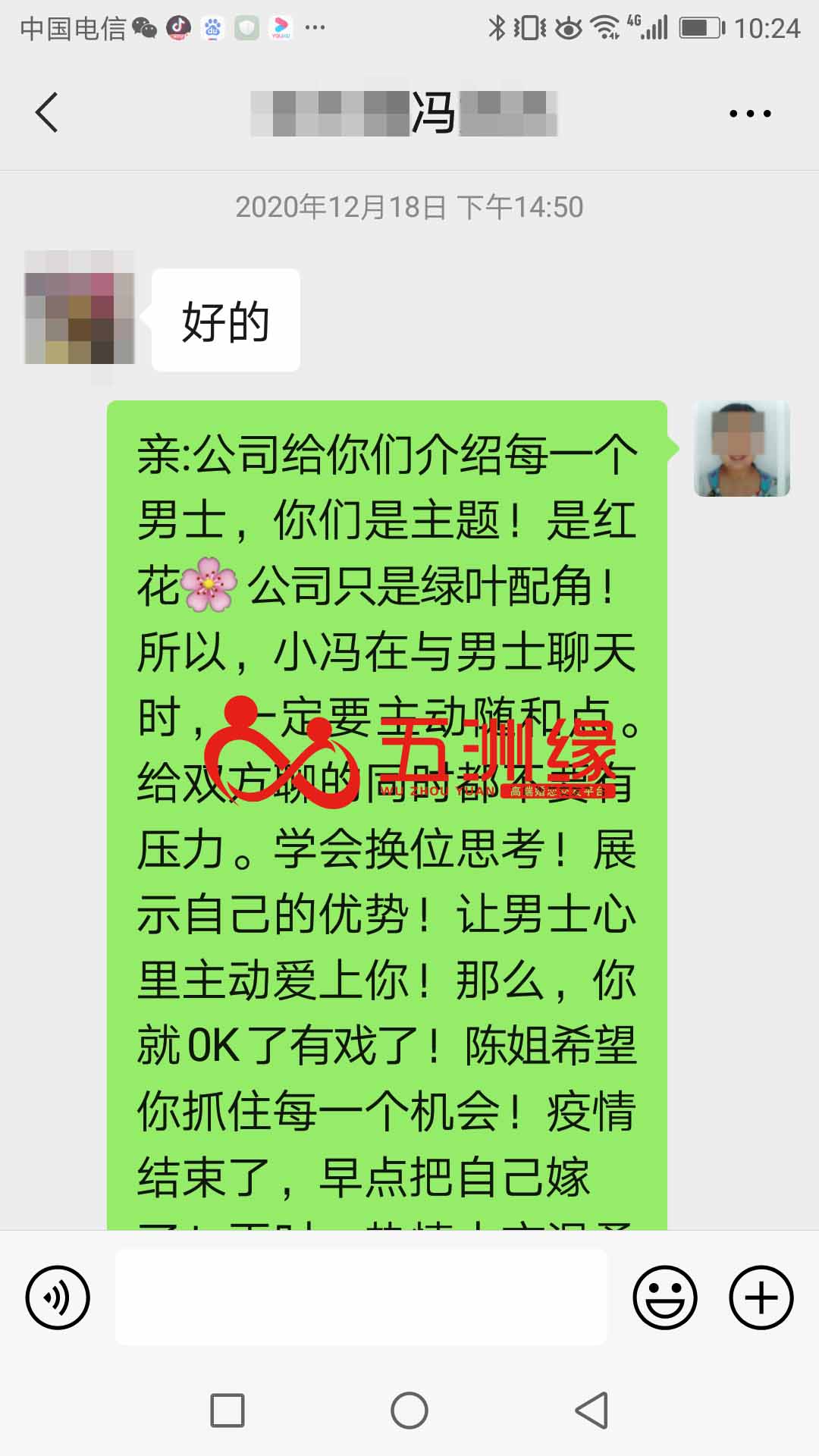Screen dimensions: 819x1456
Task: Open the plus attachments menu
Action: pos(761,1298)
